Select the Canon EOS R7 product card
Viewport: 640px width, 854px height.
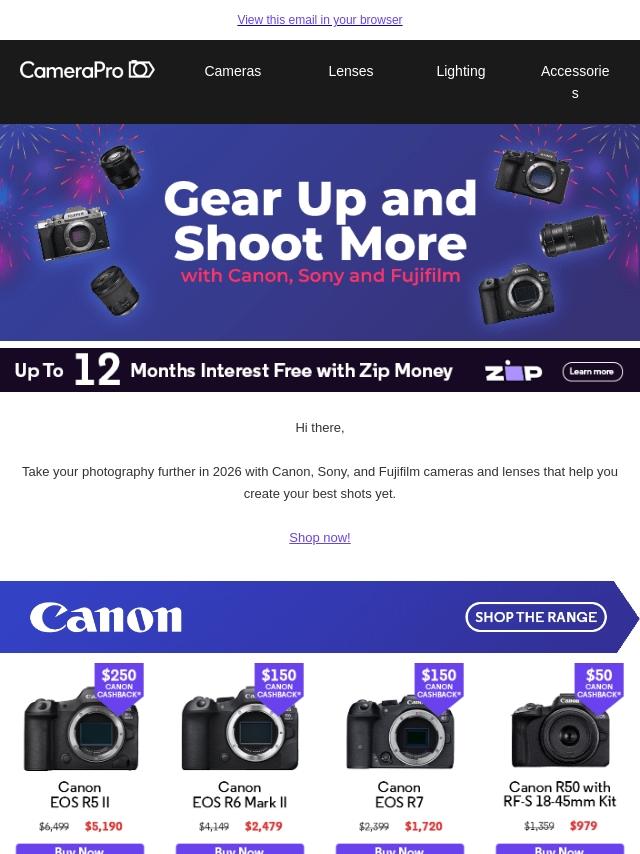point(400,740)
